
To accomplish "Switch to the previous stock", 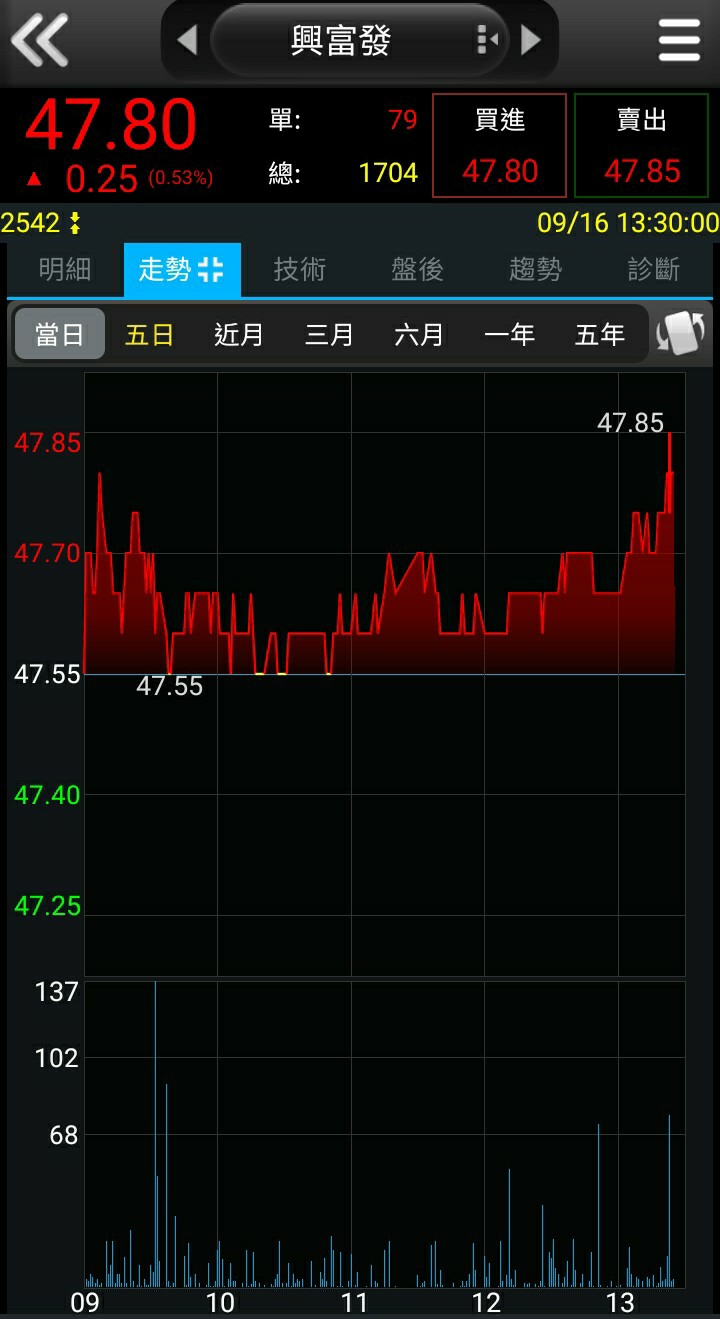I will (x=187, y=41).
